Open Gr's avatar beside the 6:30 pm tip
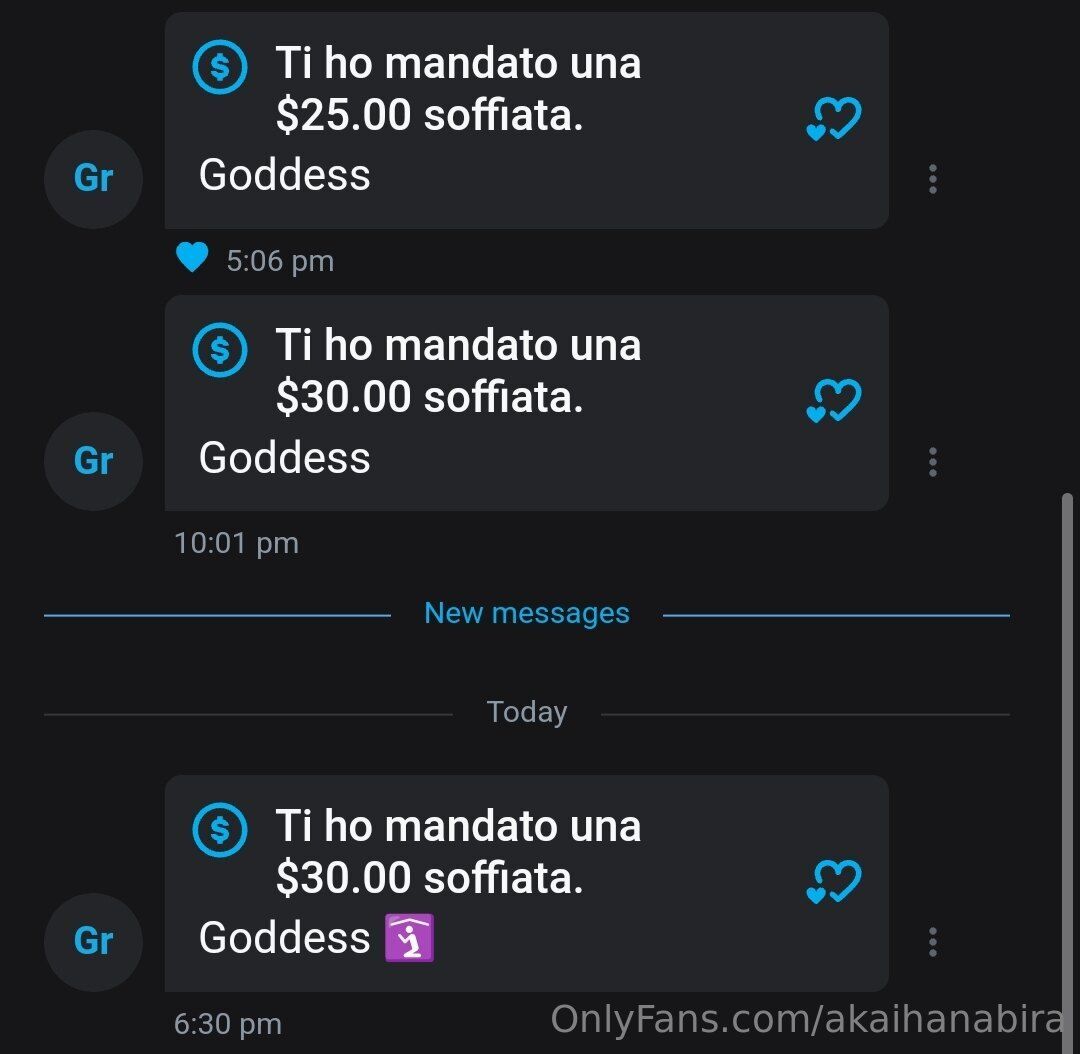 (93, 942)
